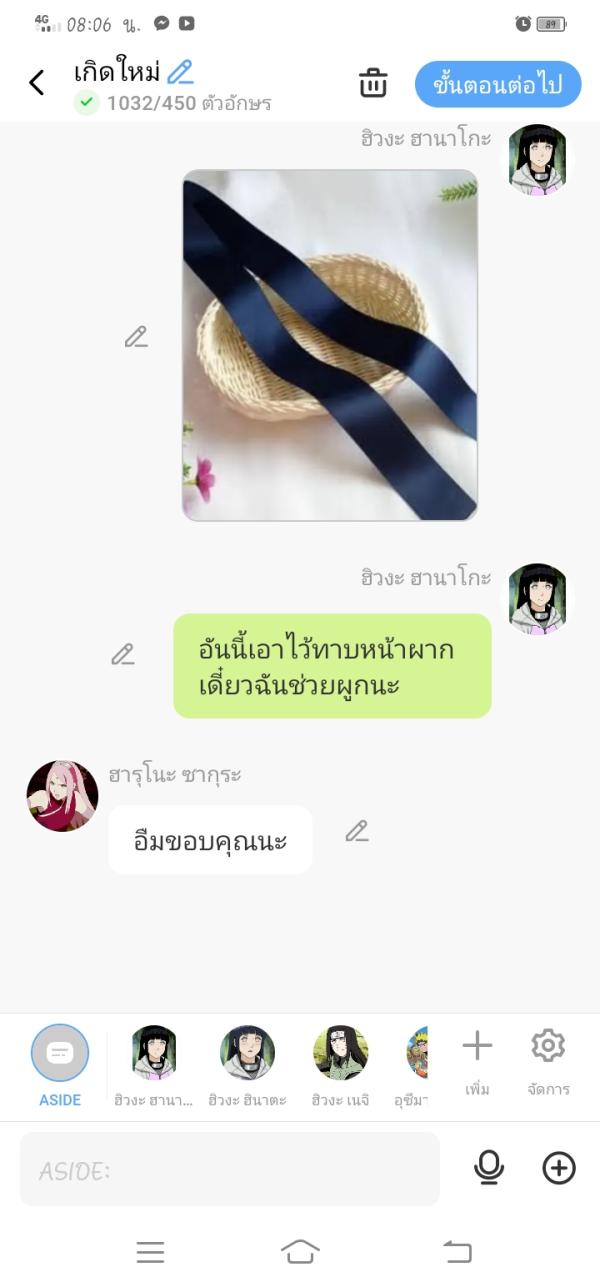
Task: Open จัดการ character settings
Action: (548, 1060)
